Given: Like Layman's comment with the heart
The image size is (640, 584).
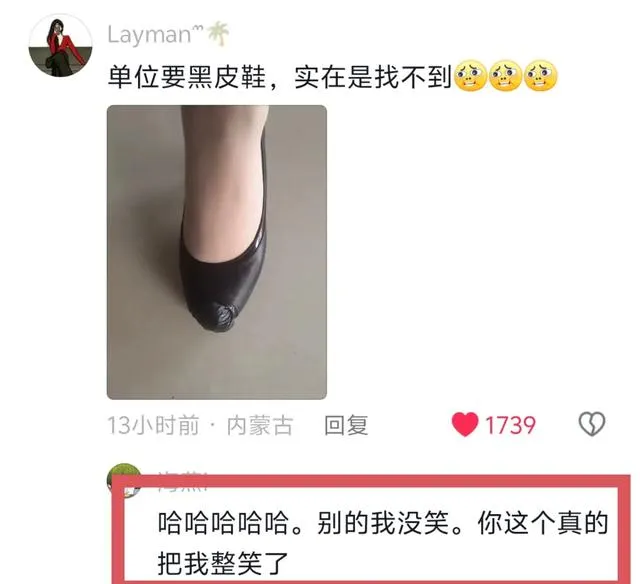Looking at the screenshot, I should coord(465,425).
